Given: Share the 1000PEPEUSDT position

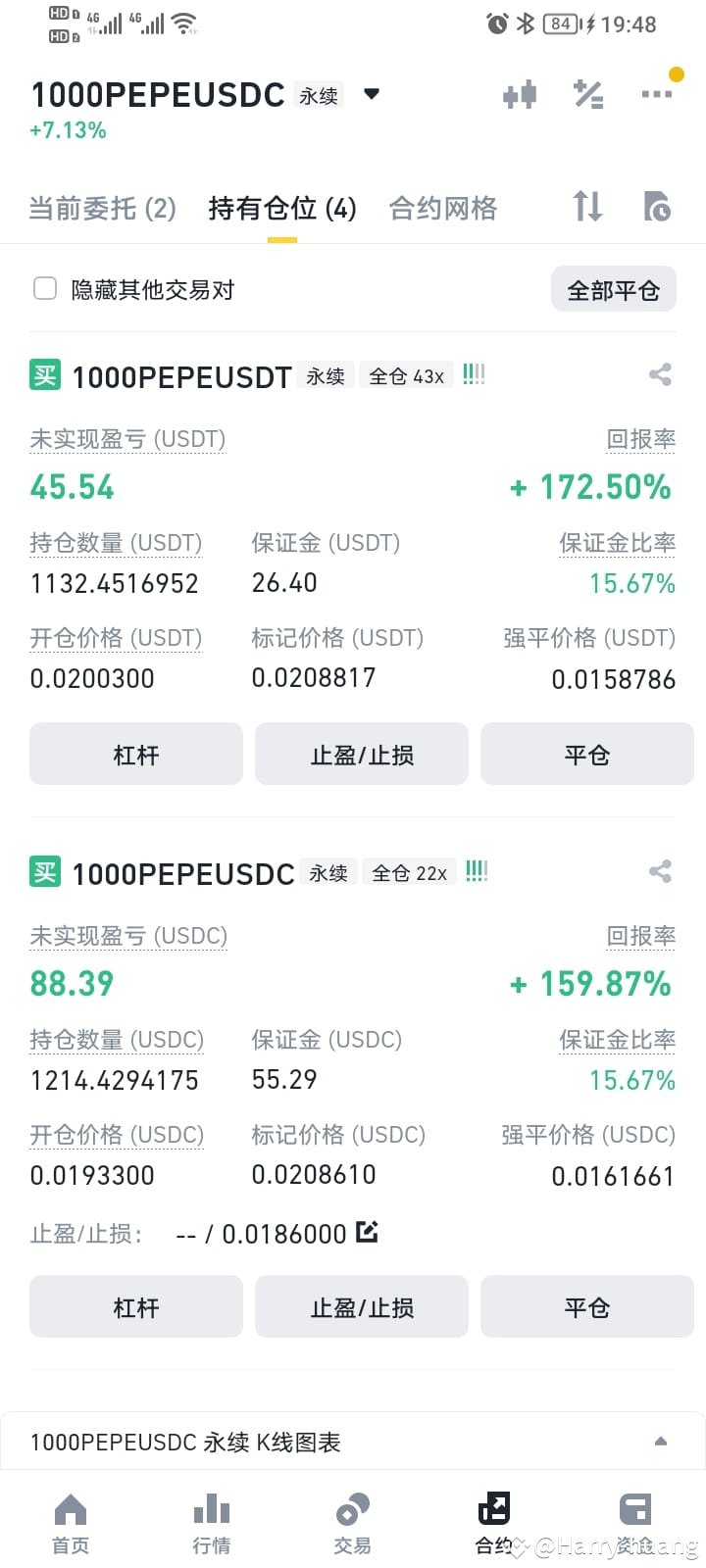Looking at the screenshot, I should pos(660,375).
